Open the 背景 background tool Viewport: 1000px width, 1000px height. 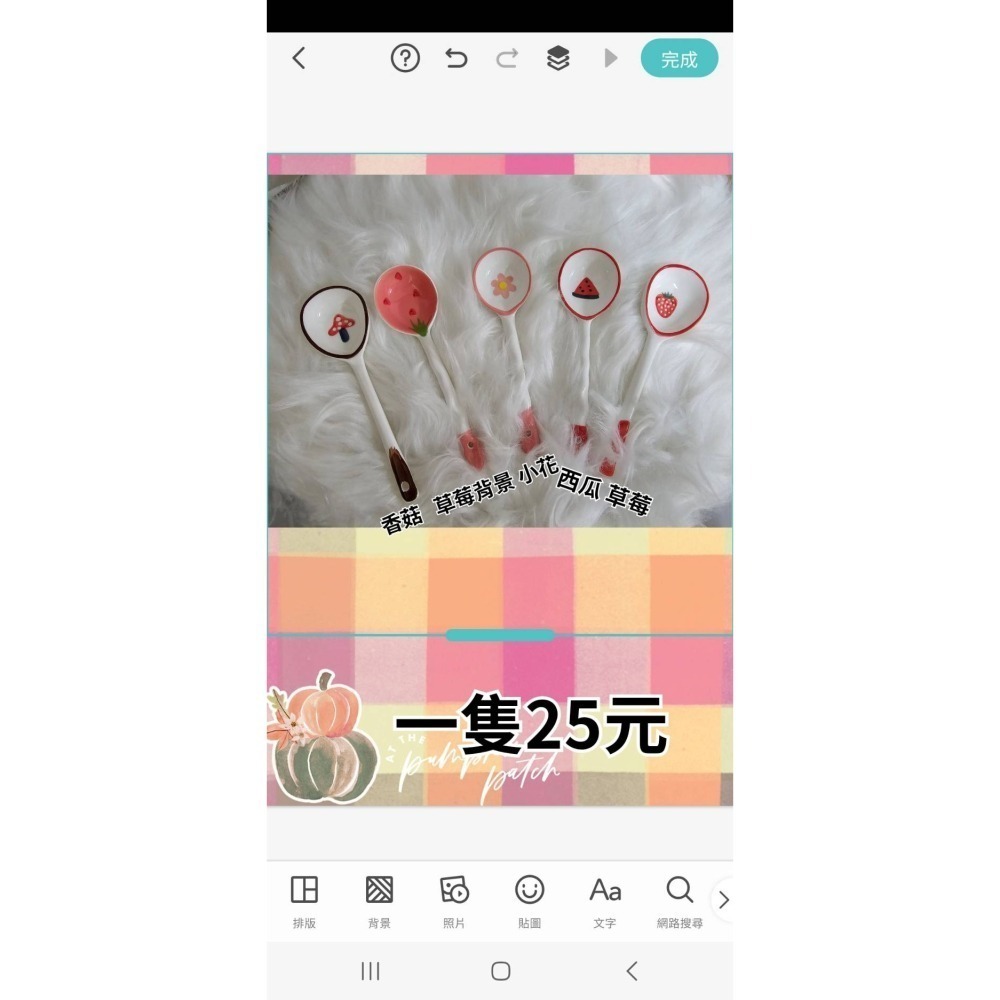click(379, 900)
